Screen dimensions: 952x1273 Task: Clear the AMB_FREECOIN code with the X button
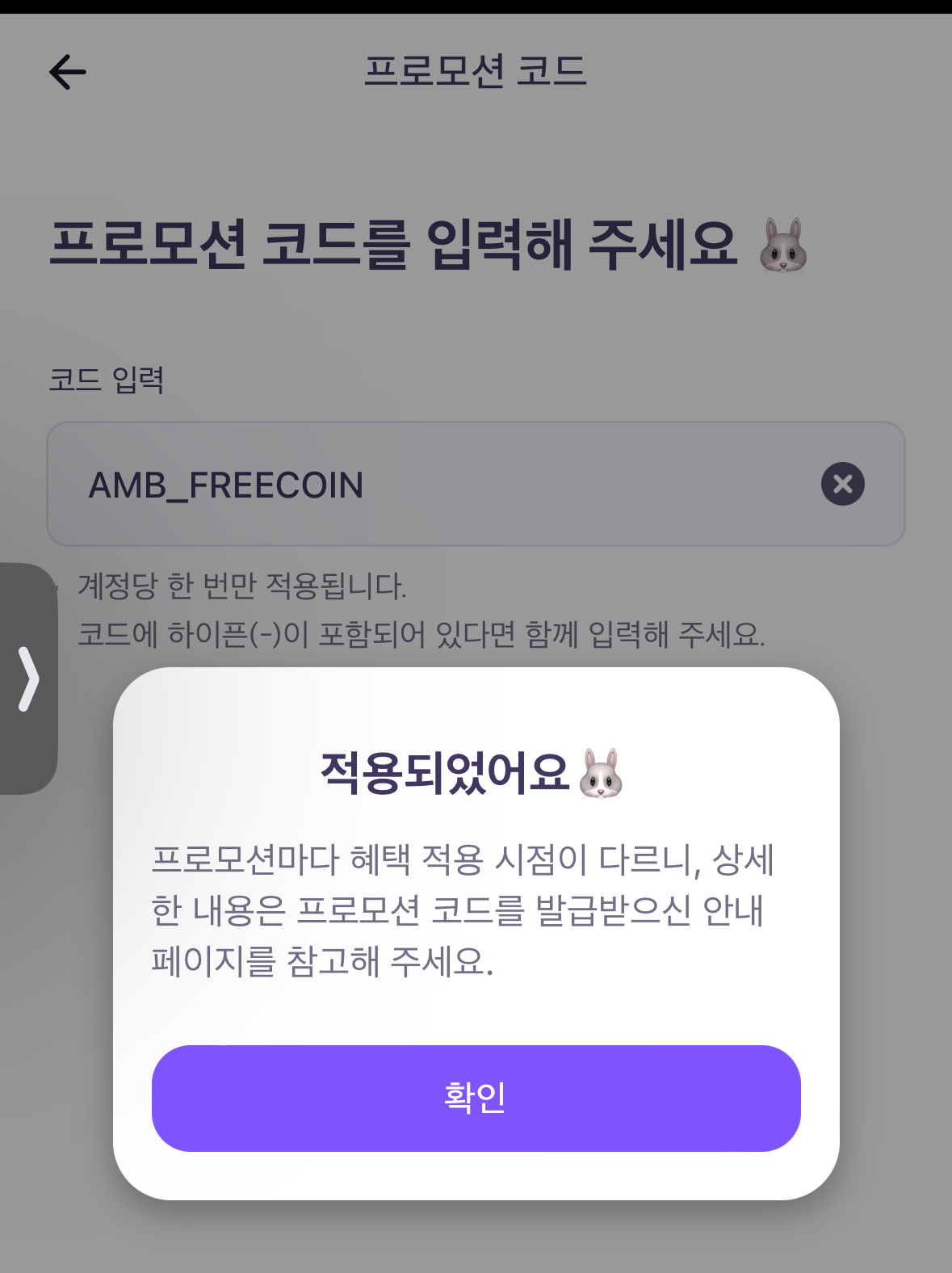coord(842,484)
